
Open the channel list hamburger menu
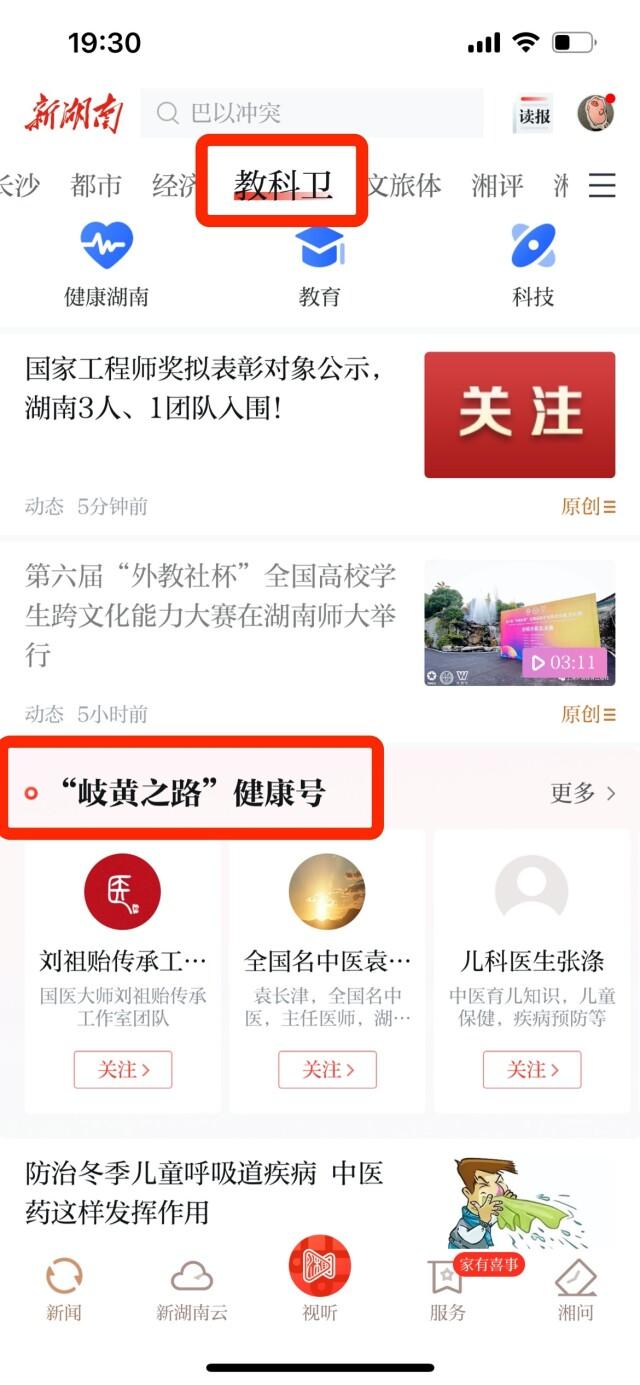point(602,185)
